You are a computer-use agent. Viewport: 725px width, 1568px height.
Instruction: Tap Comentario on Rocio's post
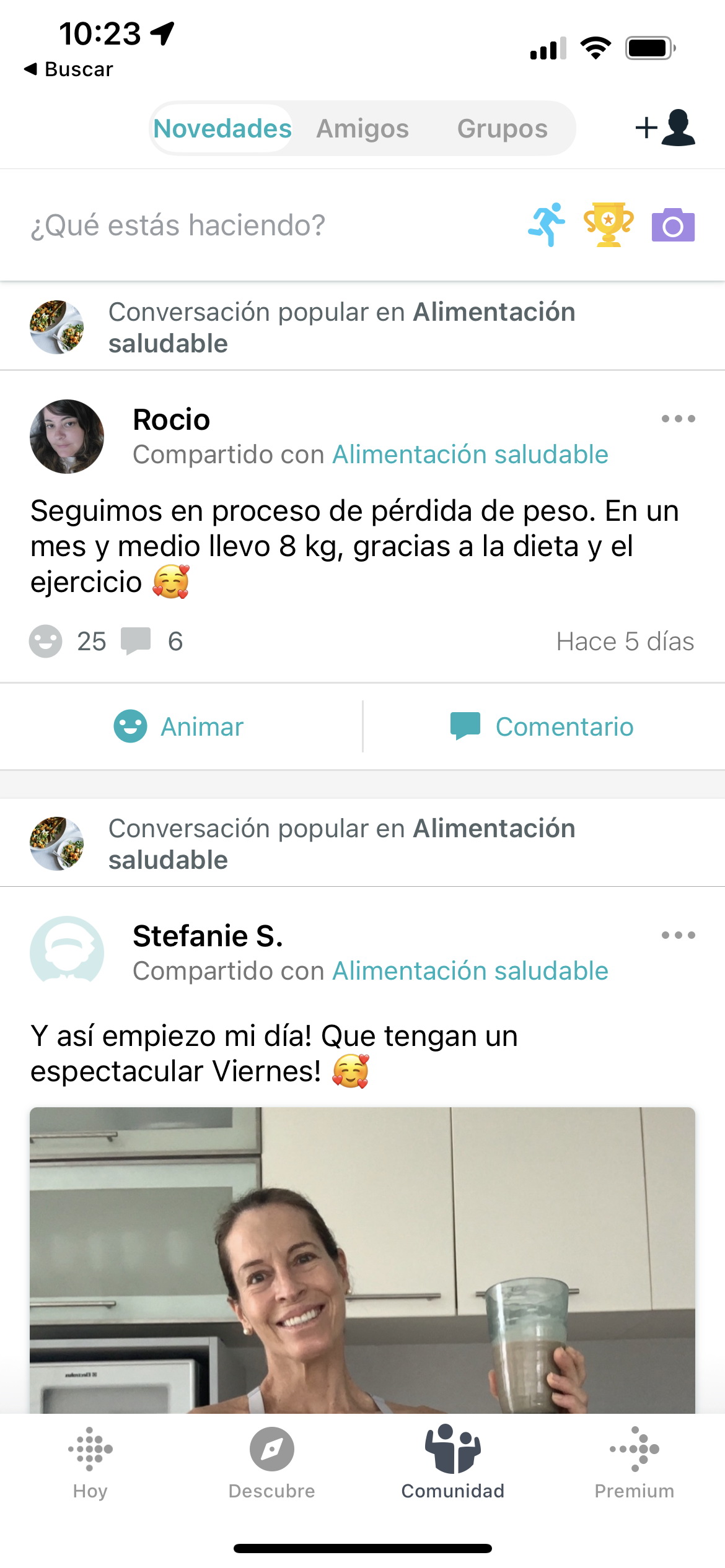coord(542,726)
